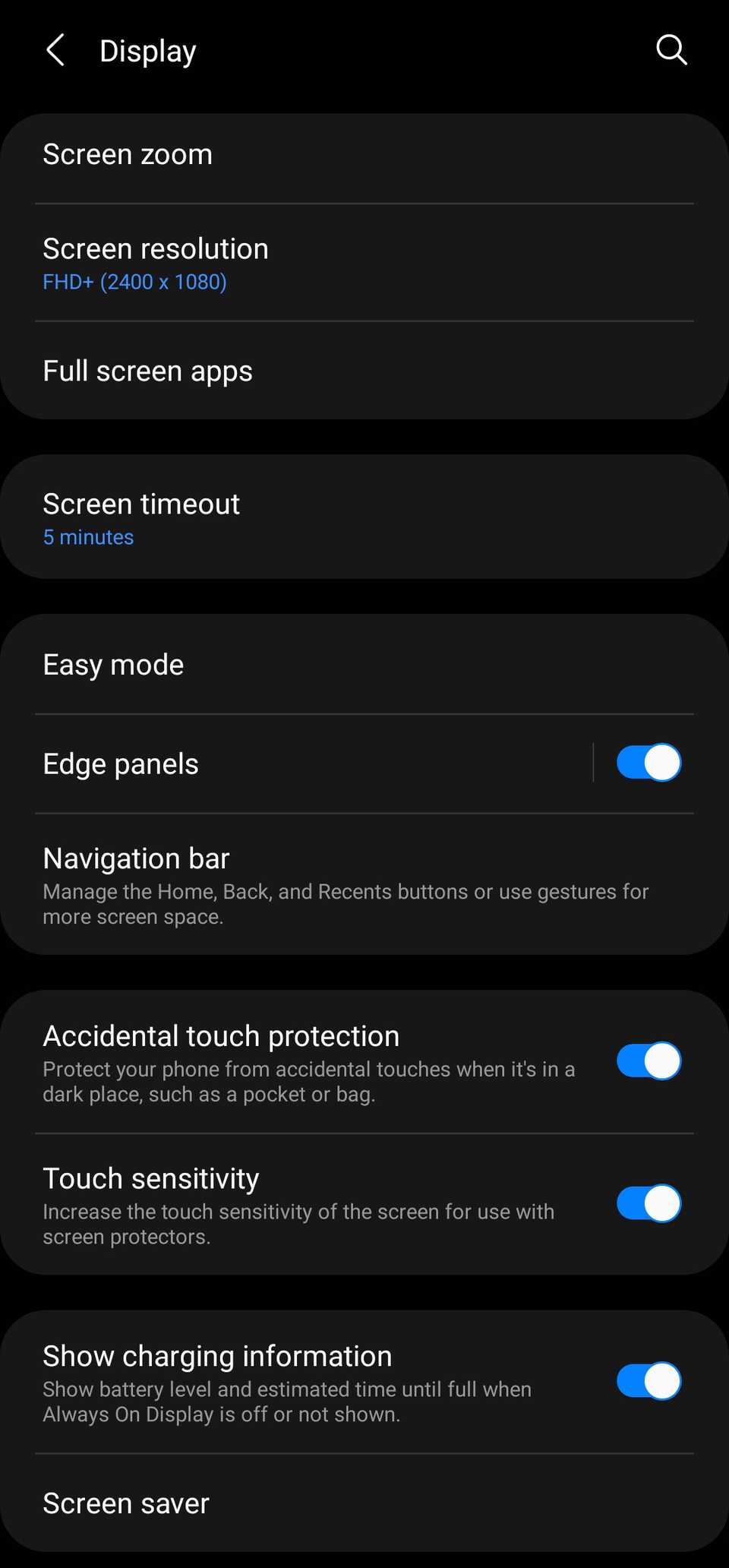Open Easy mode settings

click(x=113, y=664)
